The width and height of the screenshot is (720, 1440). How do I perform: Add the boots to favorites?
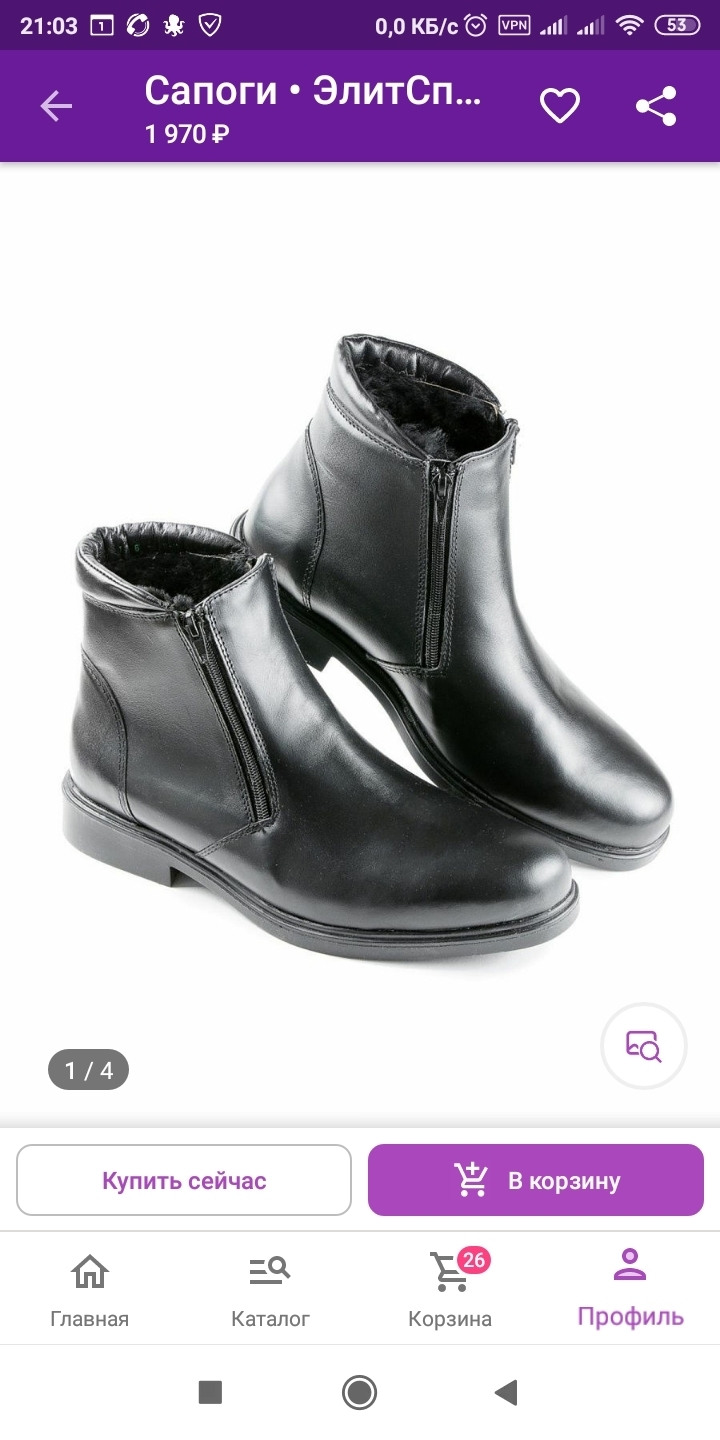tap(560, 106)
